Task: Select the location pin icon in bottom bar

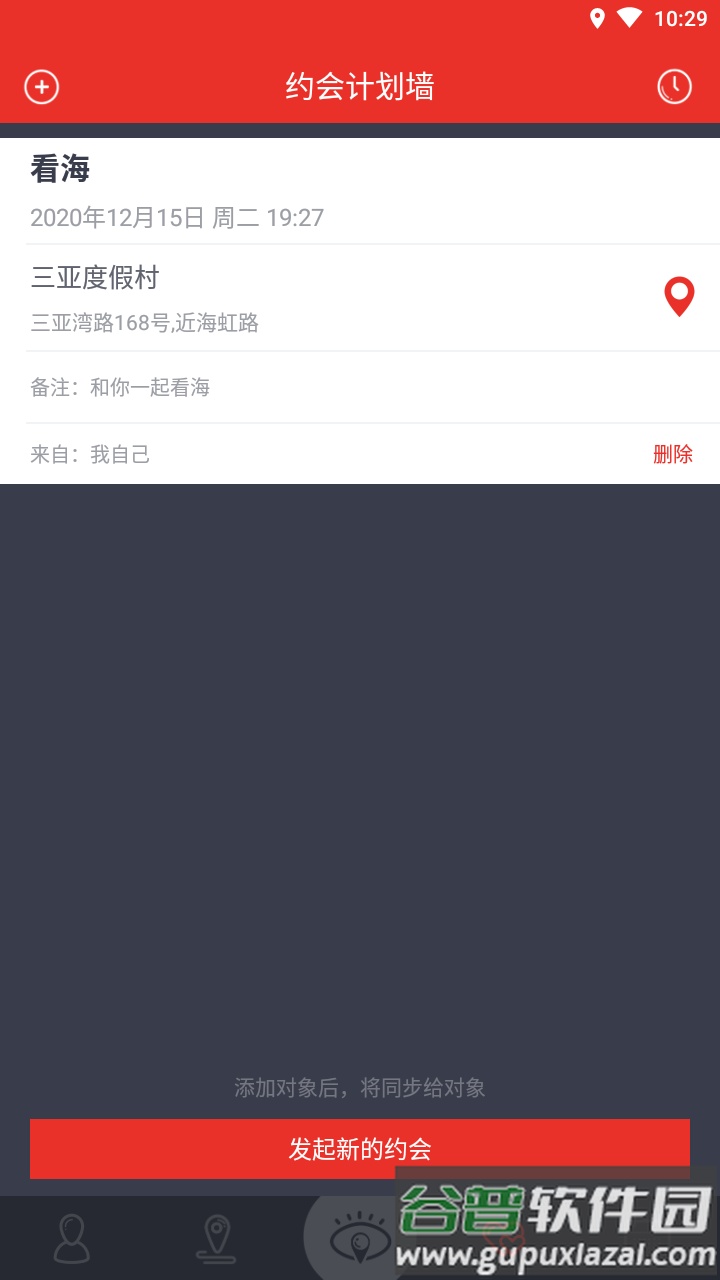Action: (x=216, y=1237)
